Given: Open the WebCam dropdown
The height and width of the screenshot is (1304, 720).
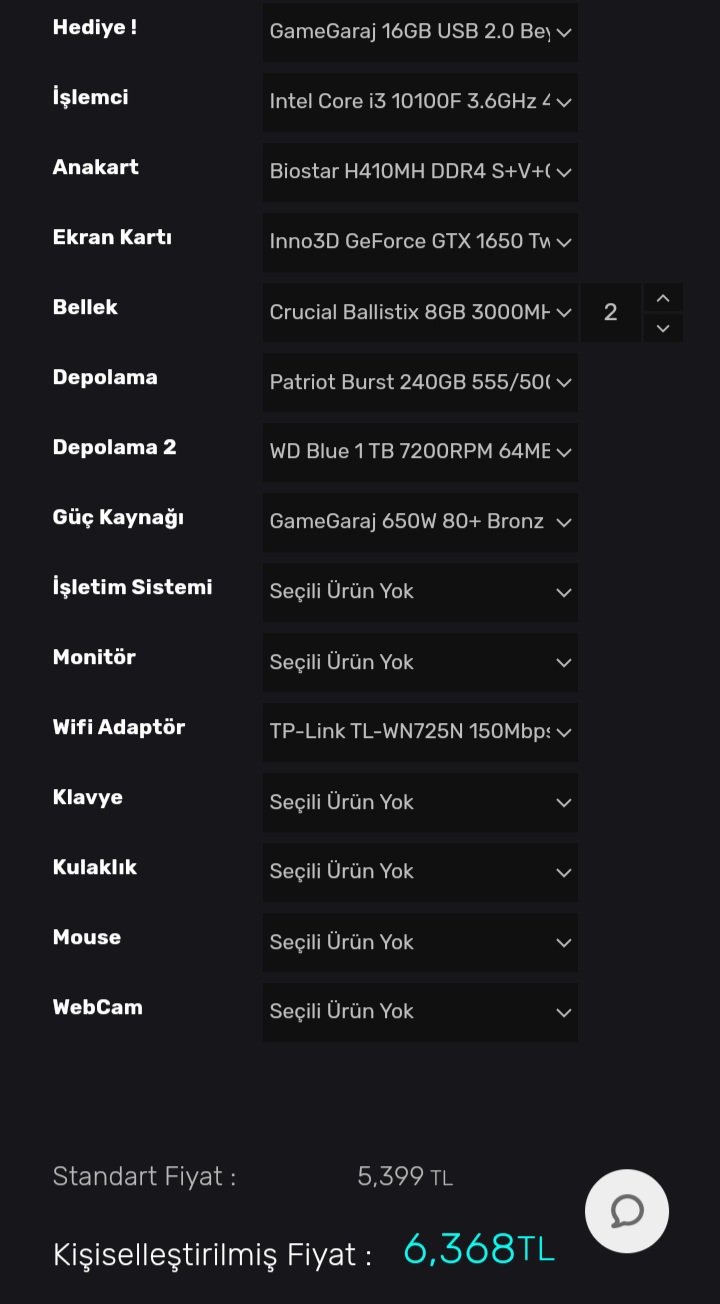Looking at the screenshot, I should point(420,1012).
